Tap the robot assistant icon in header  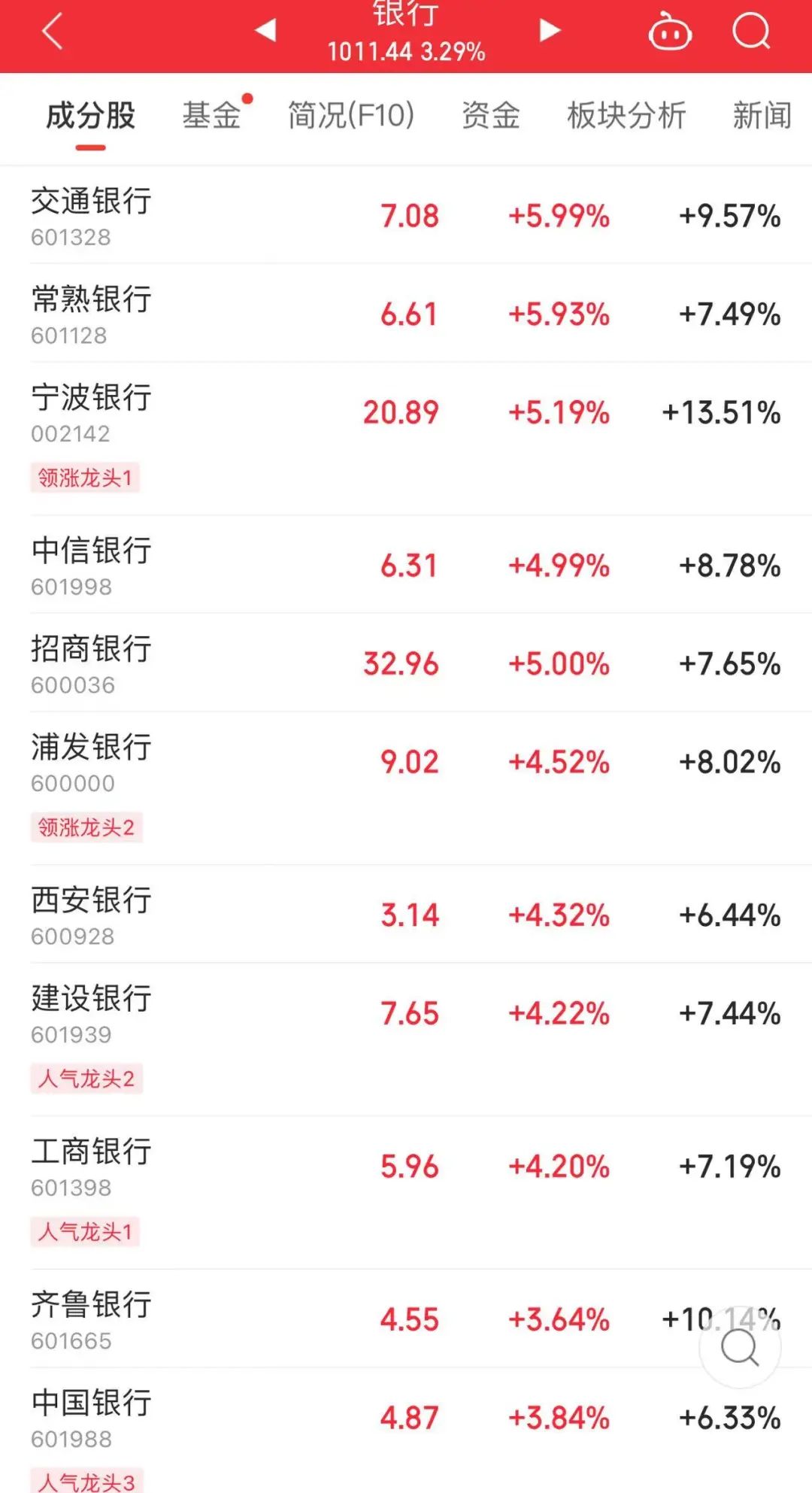click(x=670, y=32)
